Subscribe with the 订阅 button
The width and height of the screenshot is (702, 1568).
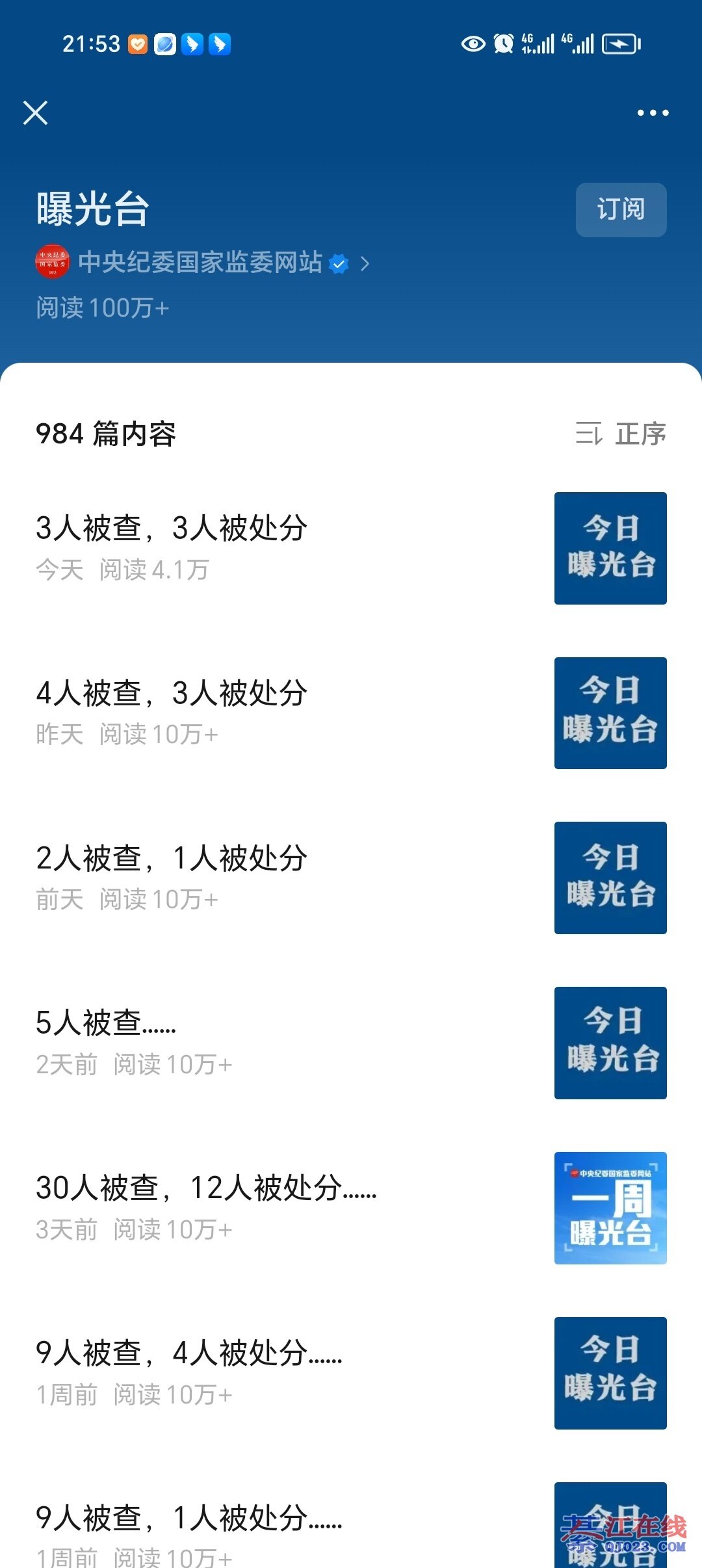pos(621,209)
